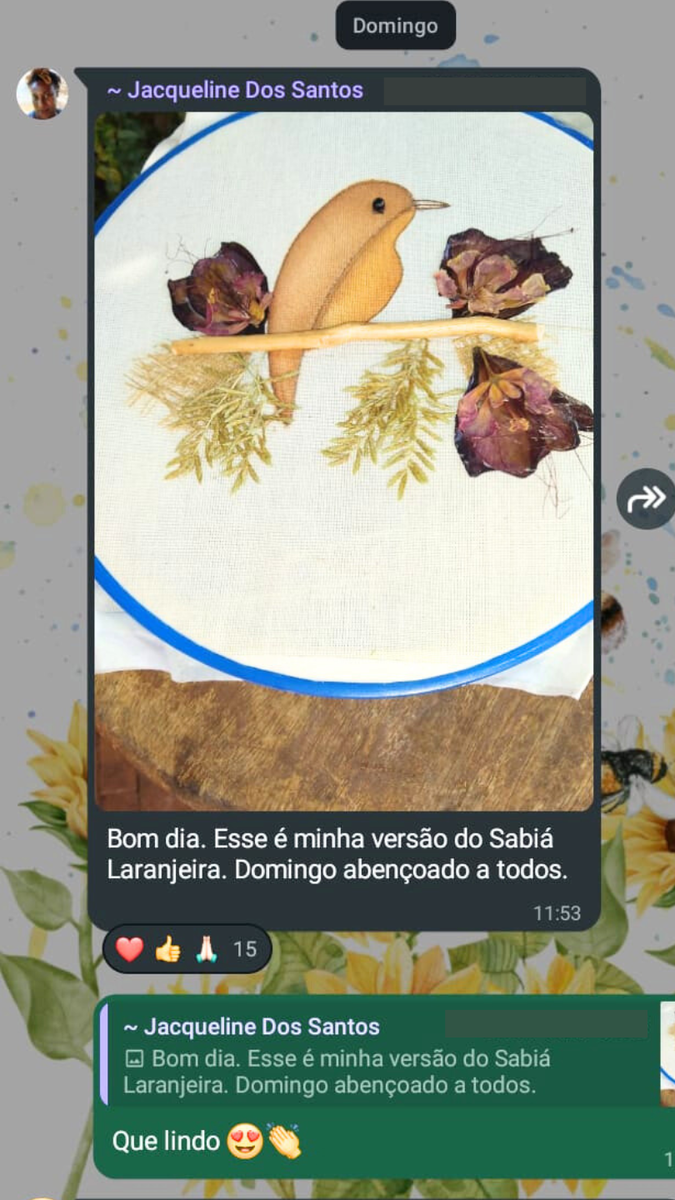View the reactions on the photo message
The image size is (675, 1200).
186,949
